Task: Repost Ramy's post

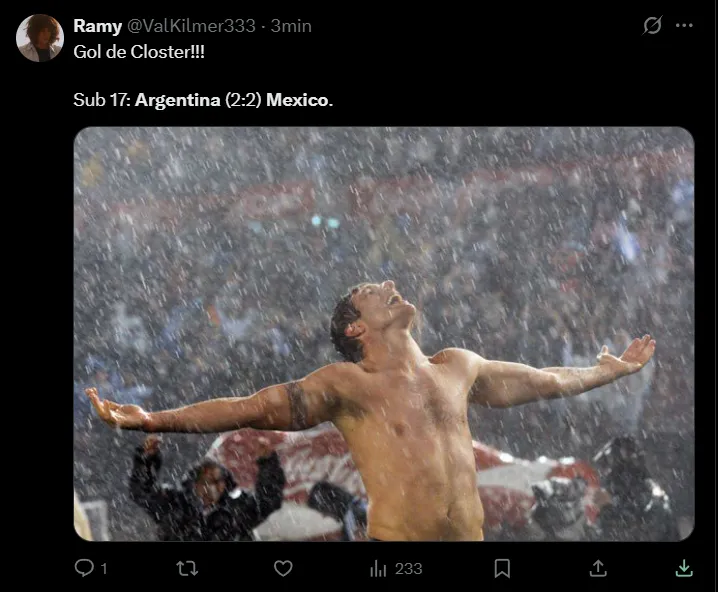Action: click(187, 568)
